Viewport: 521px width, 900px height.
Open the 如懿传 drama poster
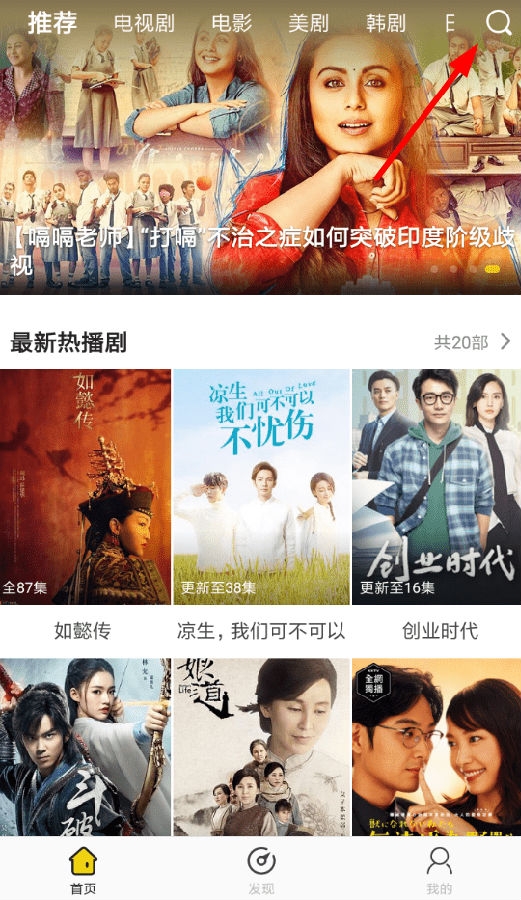85,487
